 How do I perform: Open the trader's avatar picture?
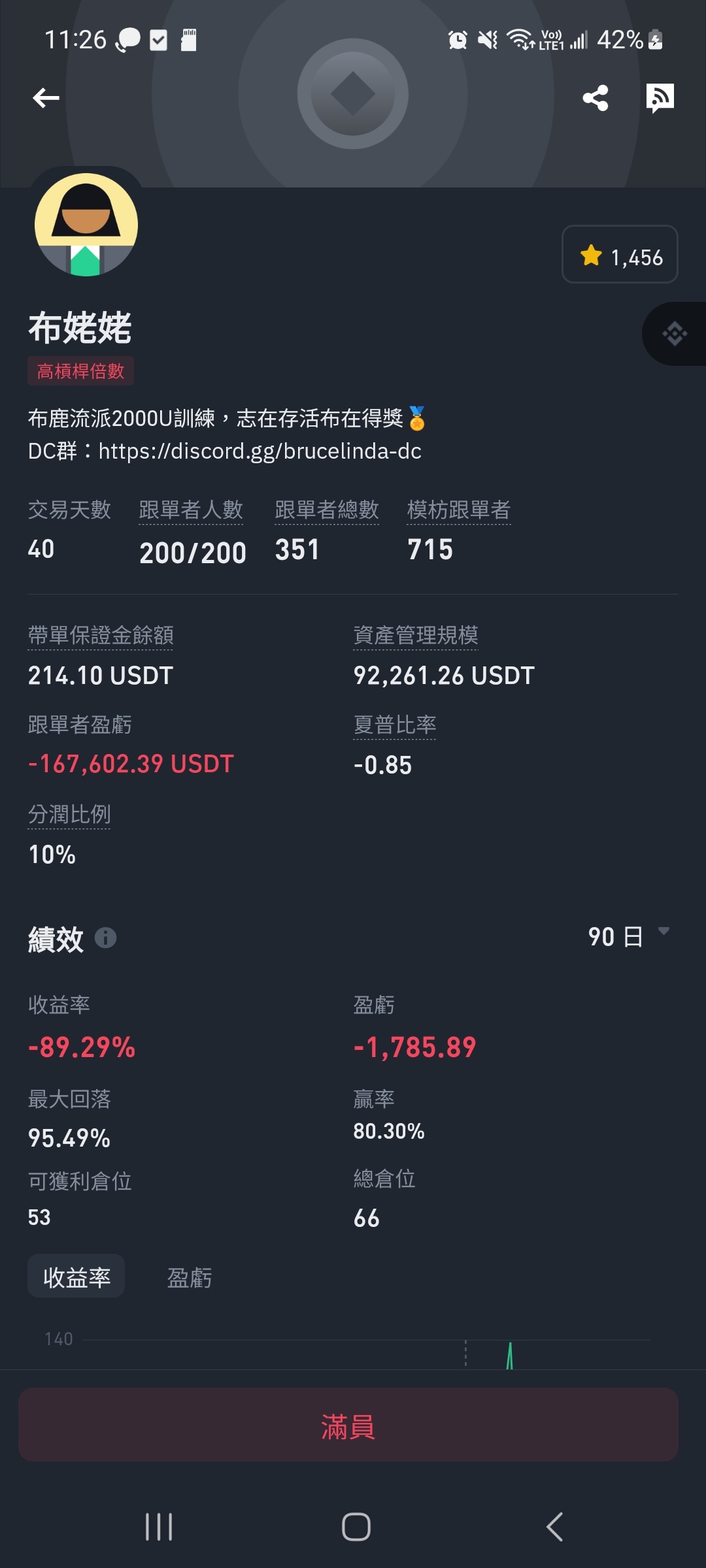click(x=86, y=225)
